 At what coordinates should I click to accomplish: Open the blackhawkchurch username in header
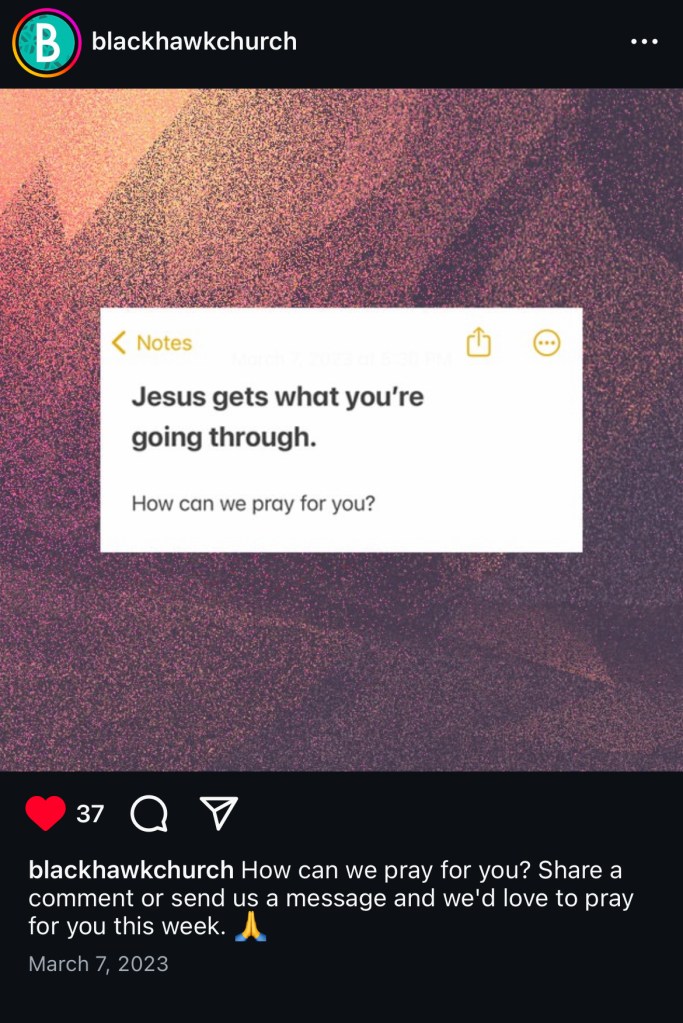(x=194, y=42)
